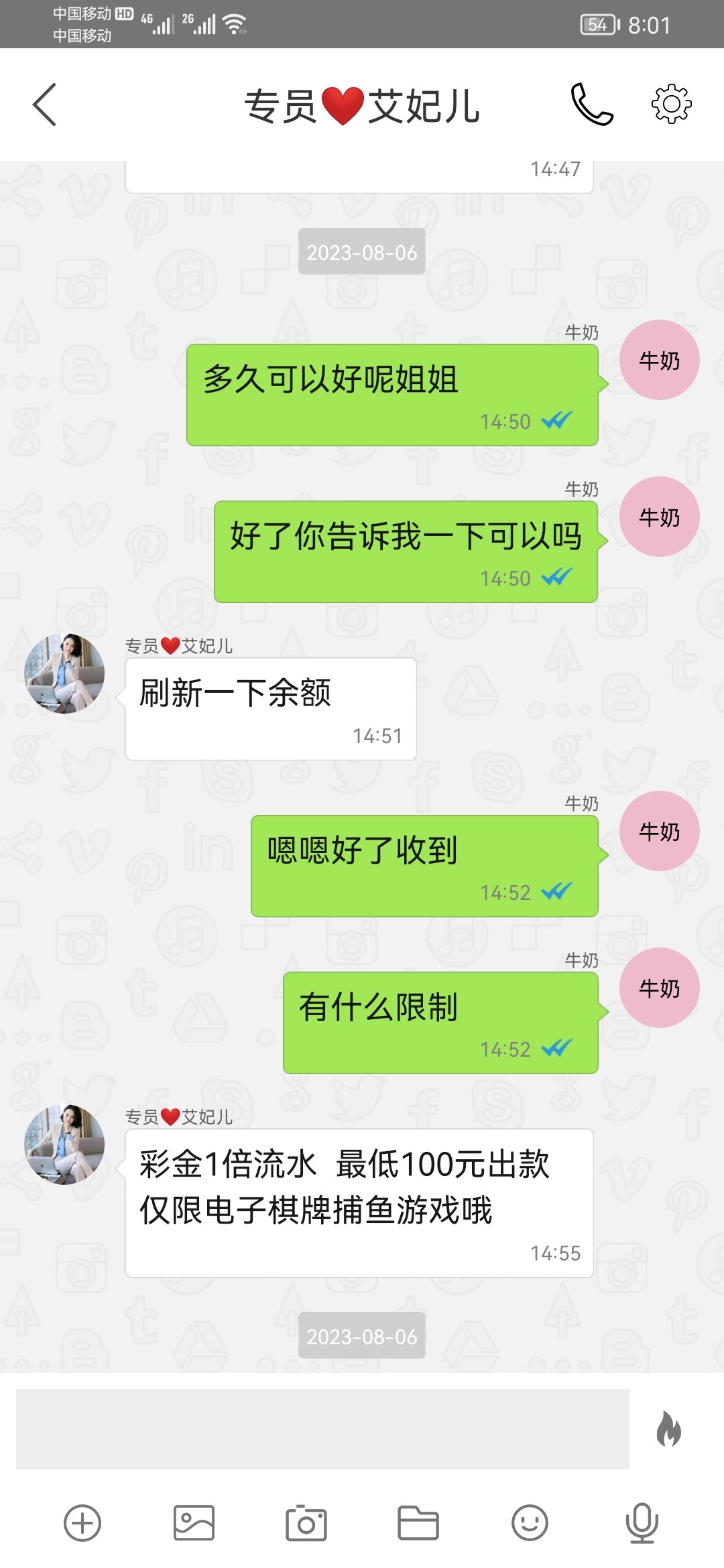
Task: Open chat settings gear
Action: tap(671, 105)
